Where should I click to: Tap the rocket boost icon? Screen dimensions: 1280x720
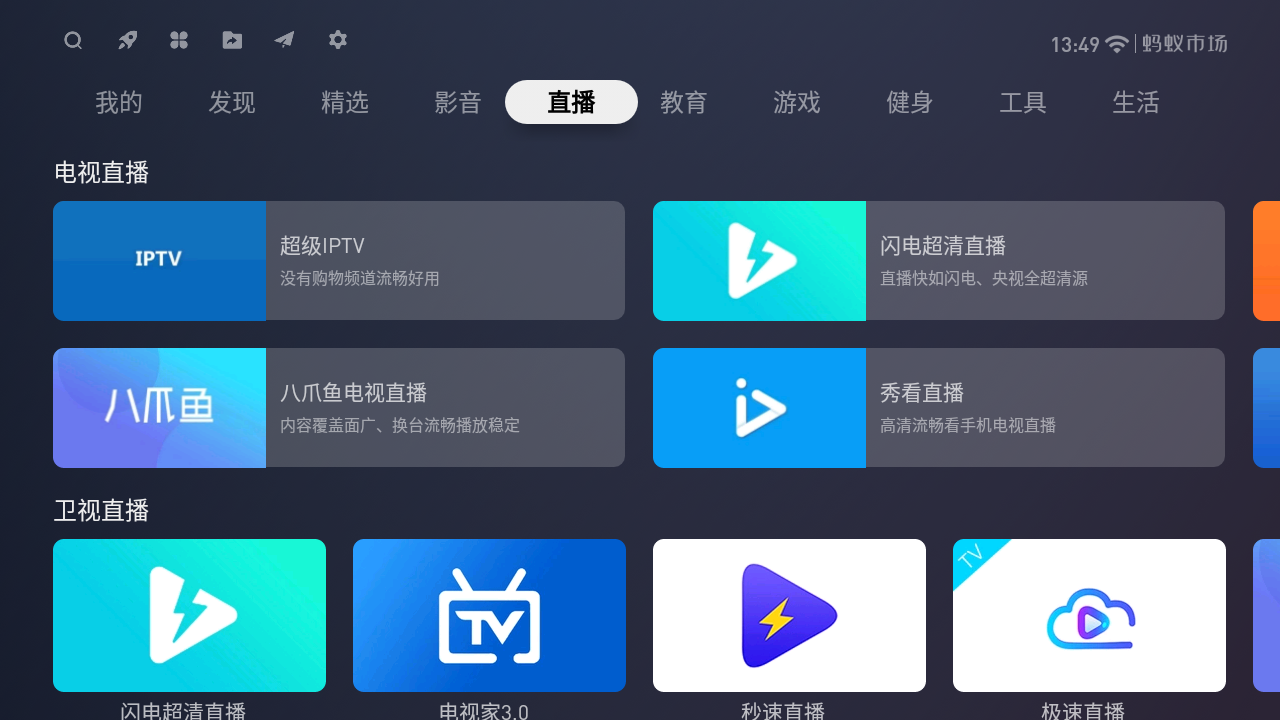pyautogui.click(x=127, y=40)
